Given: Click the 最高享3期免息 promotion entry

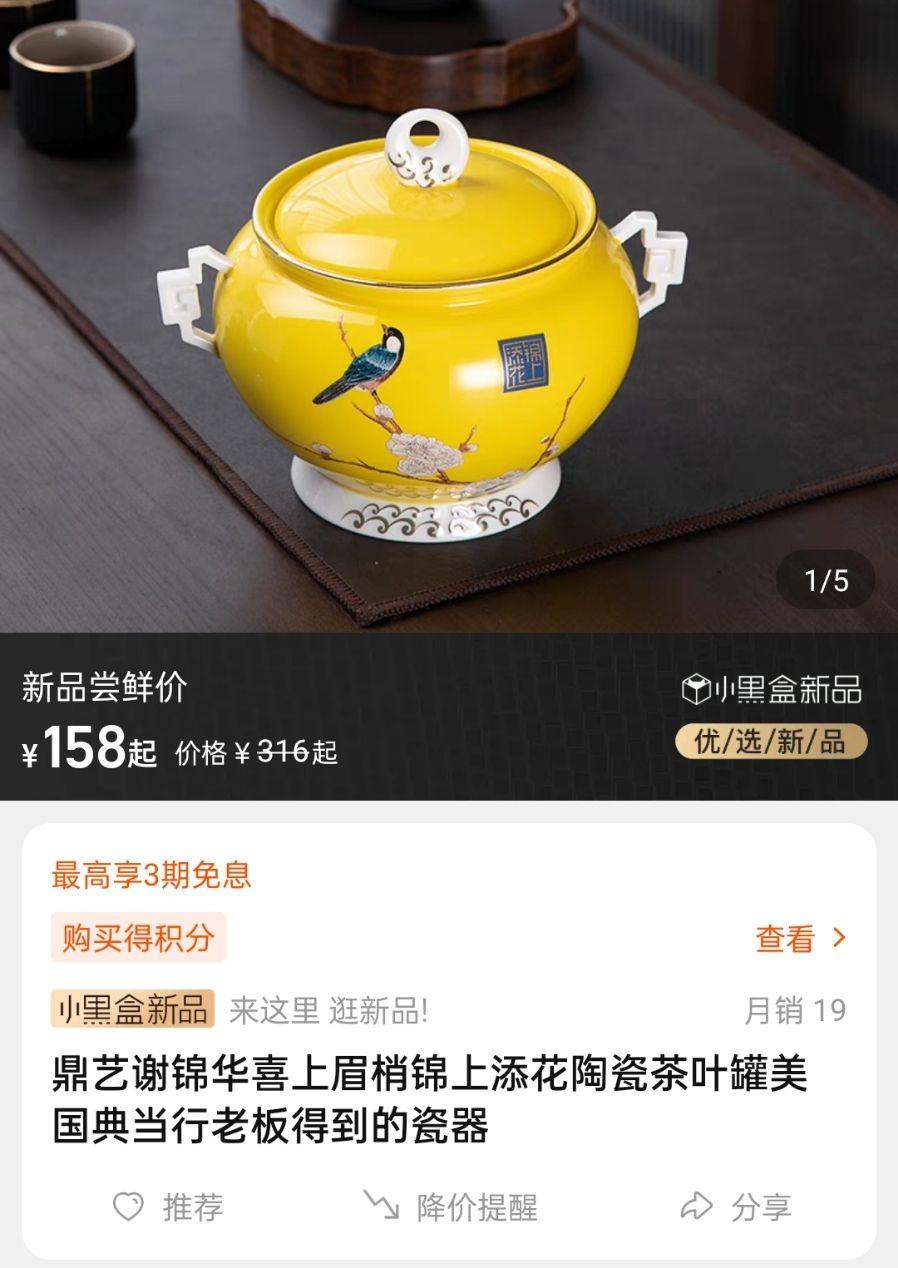Looking at the screenshot, I should (150, 874).
